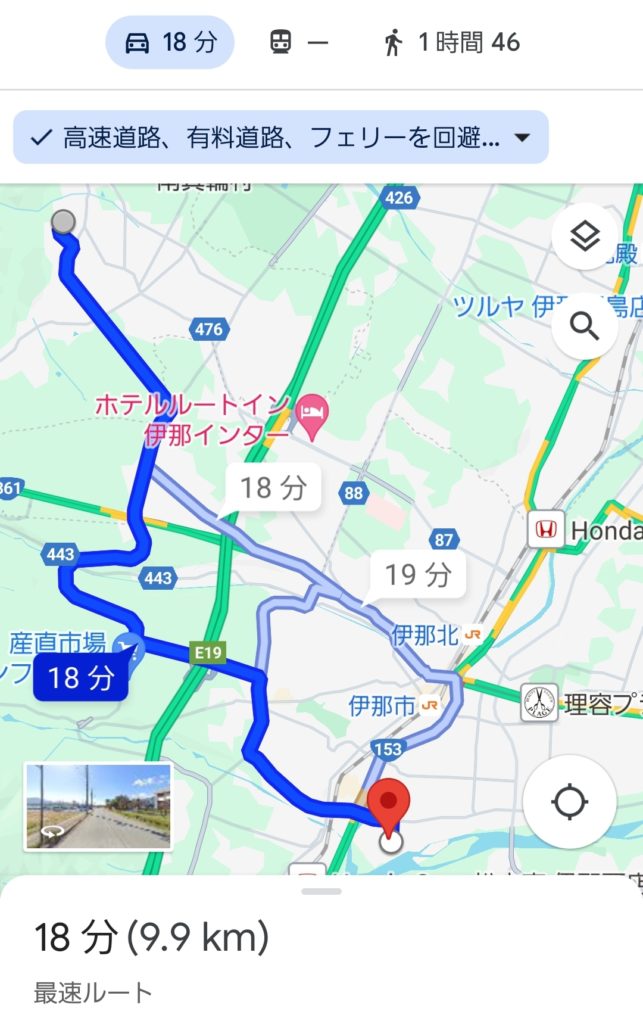Switch to the transit travel mode
The height and width of the screenshot is (1024, 643).
[x=298, y=43]
